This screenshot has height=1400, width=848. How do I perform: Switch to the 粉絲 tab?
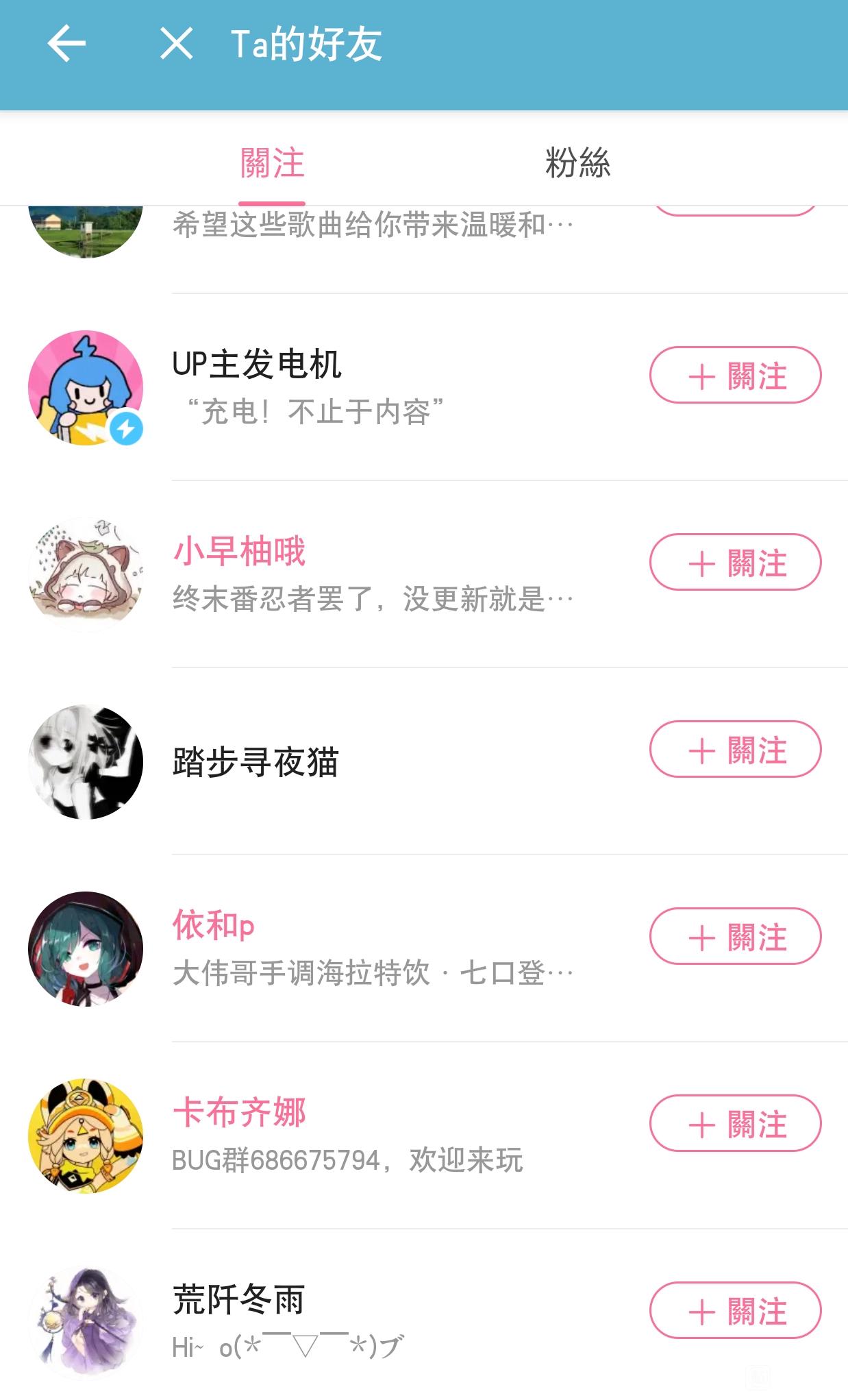577,163
